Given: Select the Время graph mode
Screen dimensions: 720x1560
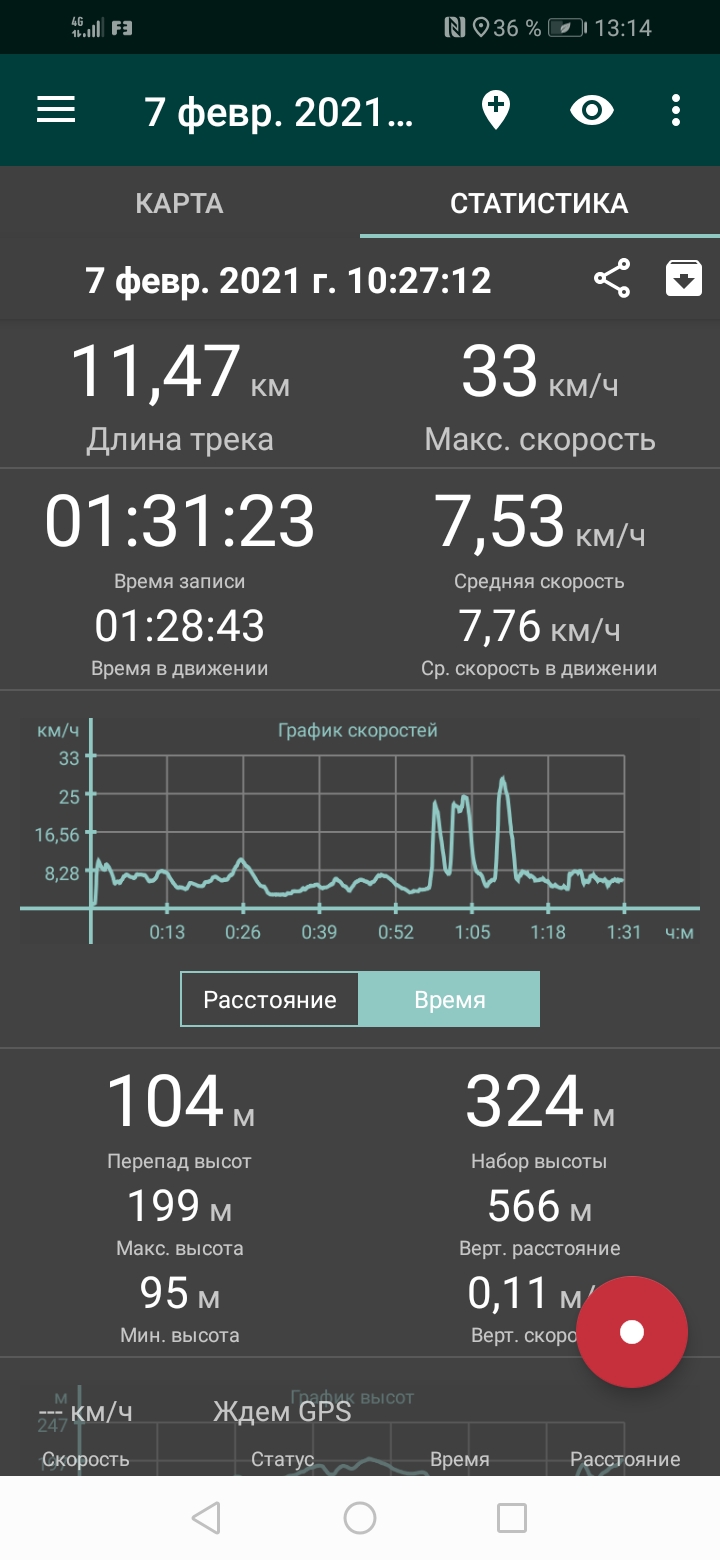Looking at the screenshot, I should [x=449, y=1000].
